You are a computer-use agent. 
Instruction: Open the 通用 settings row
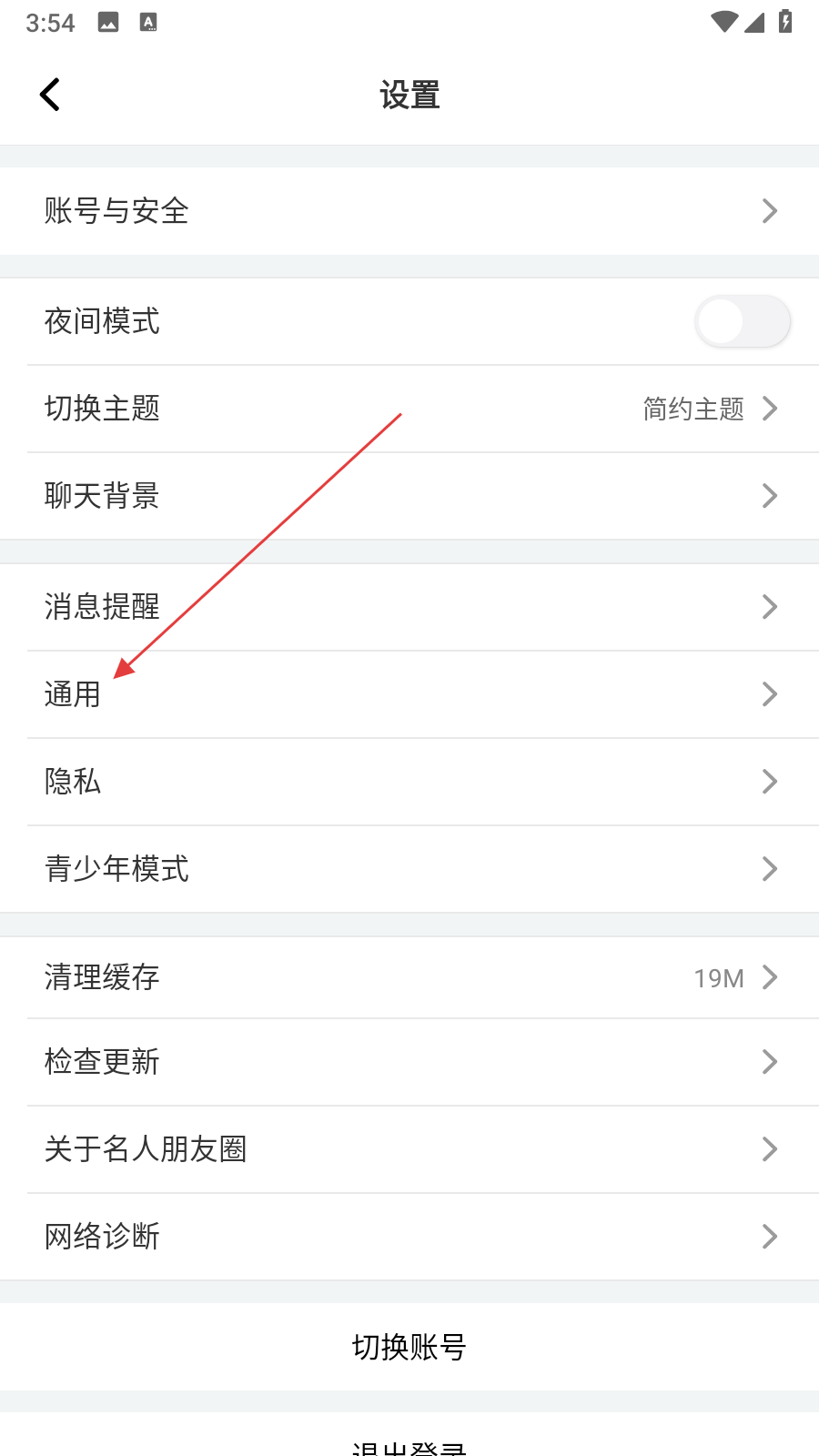409,694
